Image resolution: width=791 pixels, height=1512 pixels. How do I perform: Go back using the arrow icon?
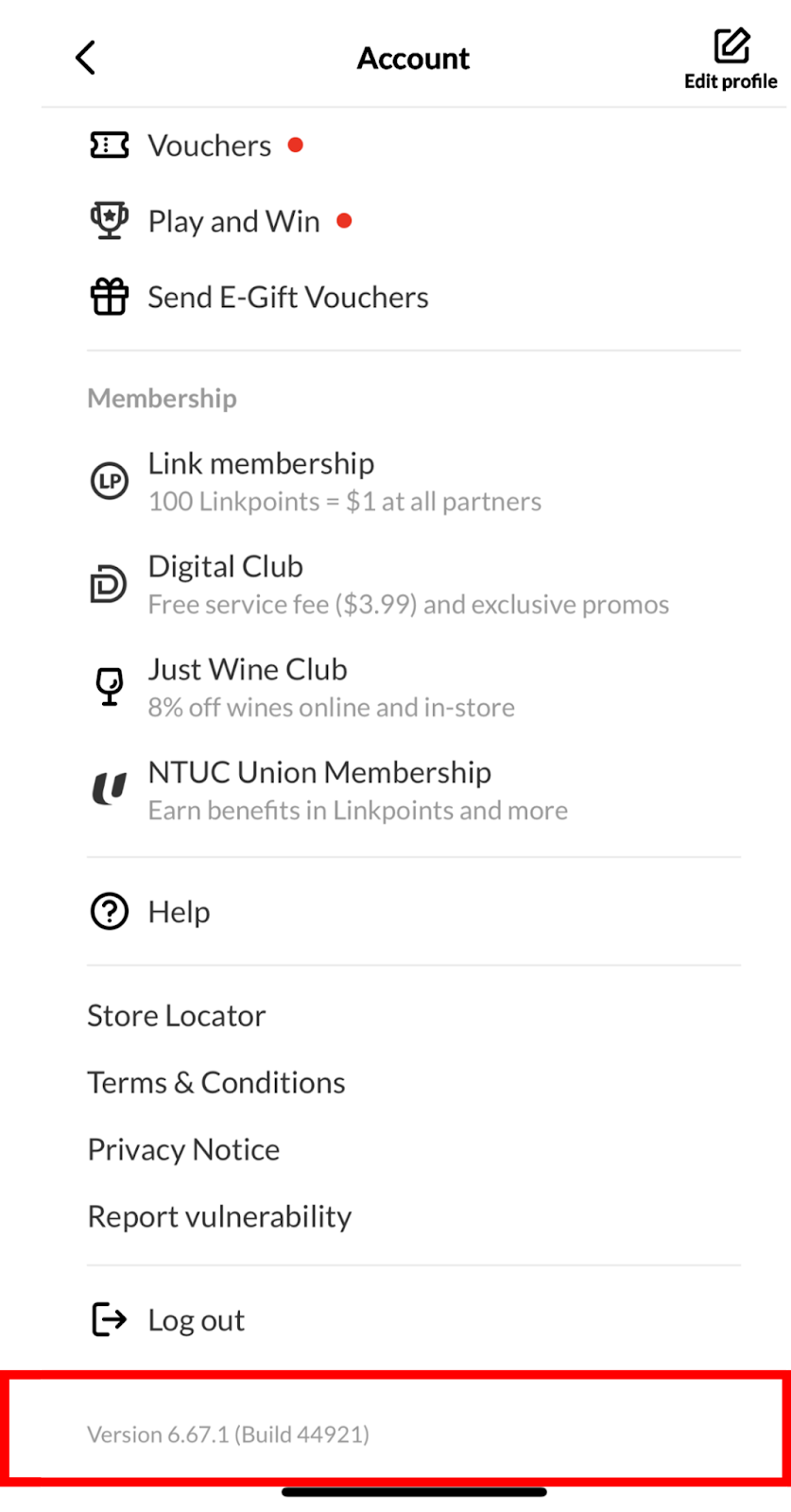[85, 58]
